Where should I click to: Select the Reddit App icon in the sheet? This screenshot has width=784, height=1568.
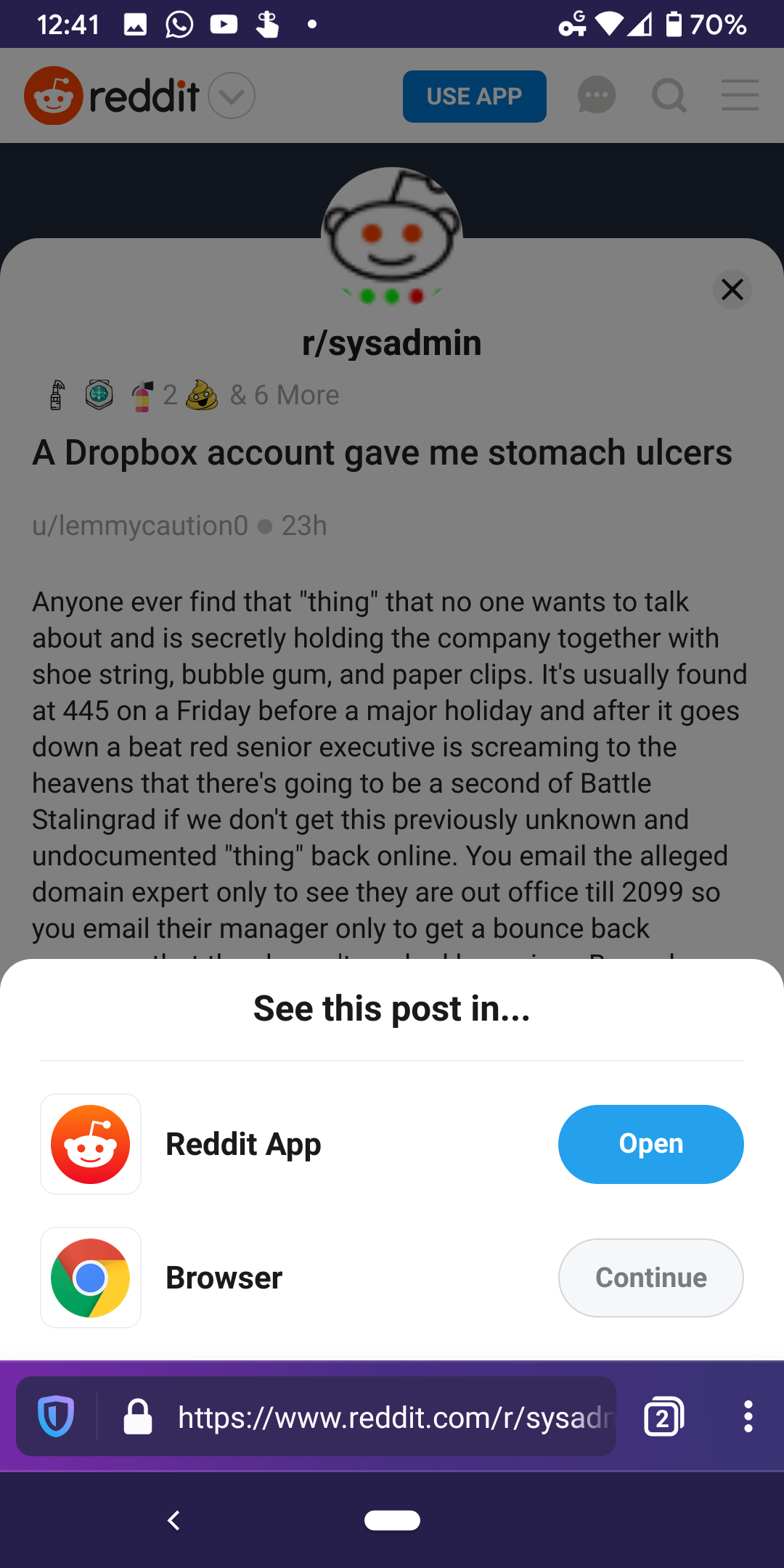coord(90,1144)
